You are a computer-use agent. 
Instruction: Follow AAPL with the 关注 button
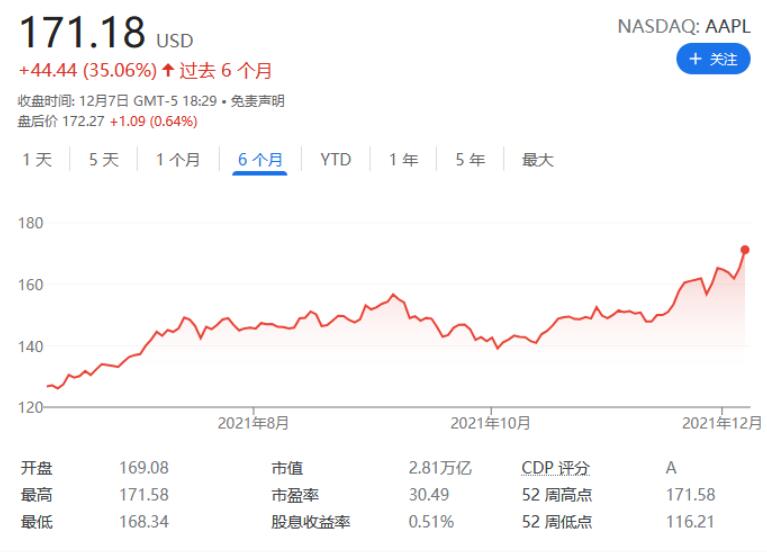click(x=713, y=59)
